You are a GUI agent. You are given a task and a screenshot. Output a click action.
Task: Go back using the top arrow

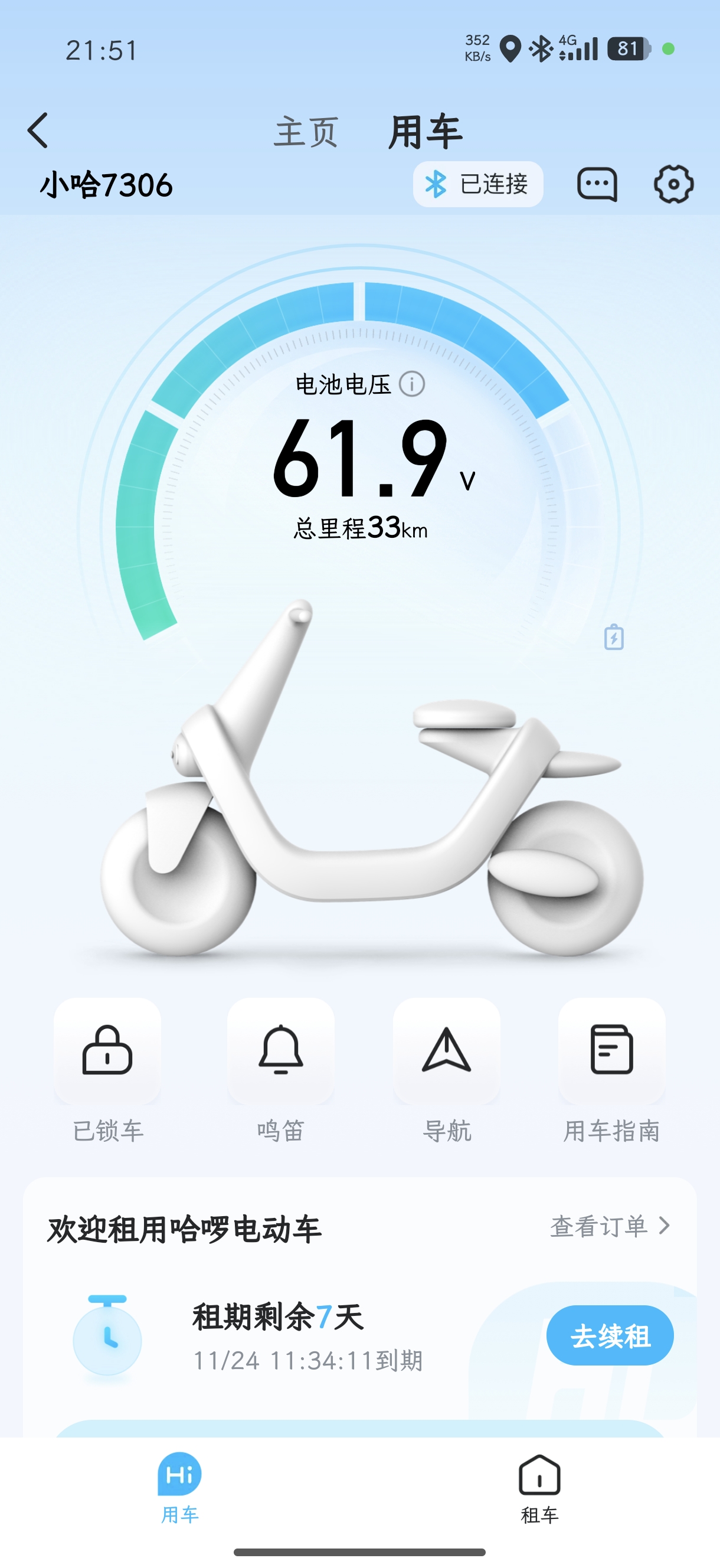click(38, 130)
